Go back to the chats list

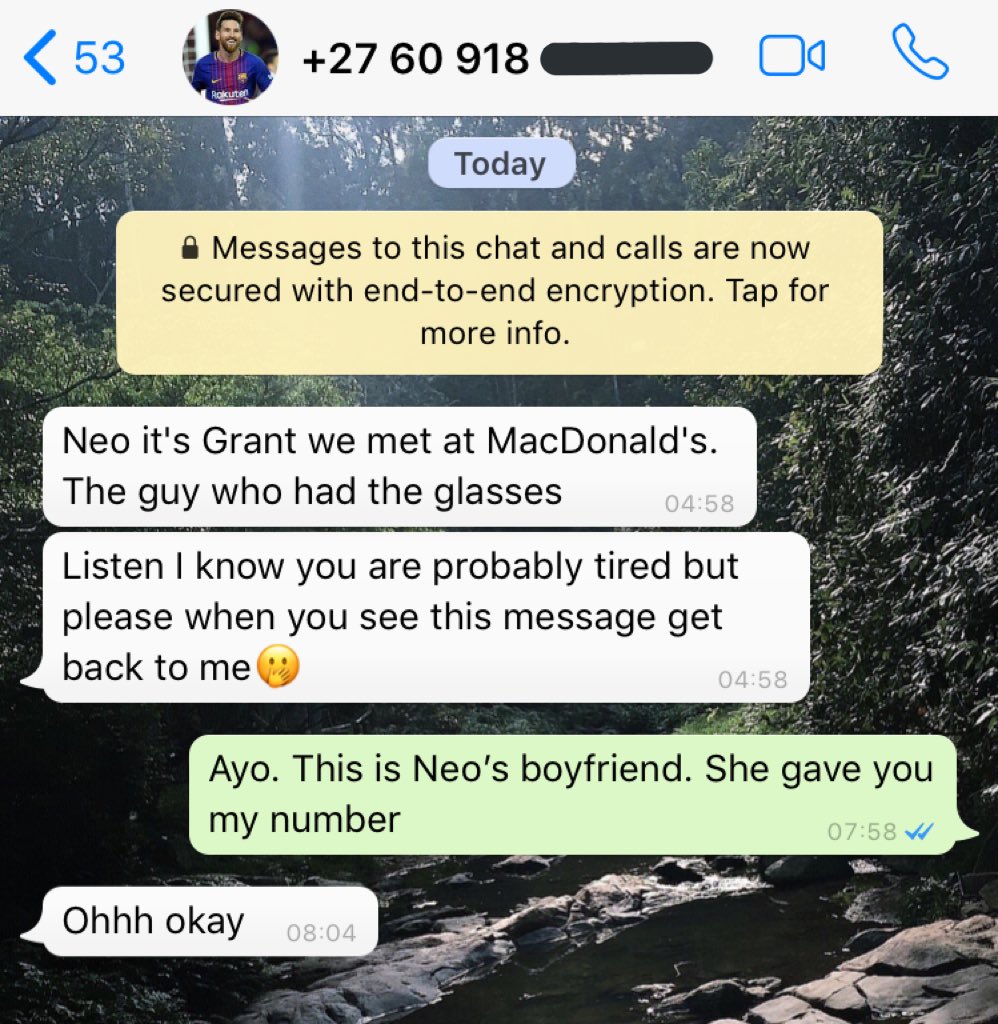pyautogui.click(x=73, y=58)
